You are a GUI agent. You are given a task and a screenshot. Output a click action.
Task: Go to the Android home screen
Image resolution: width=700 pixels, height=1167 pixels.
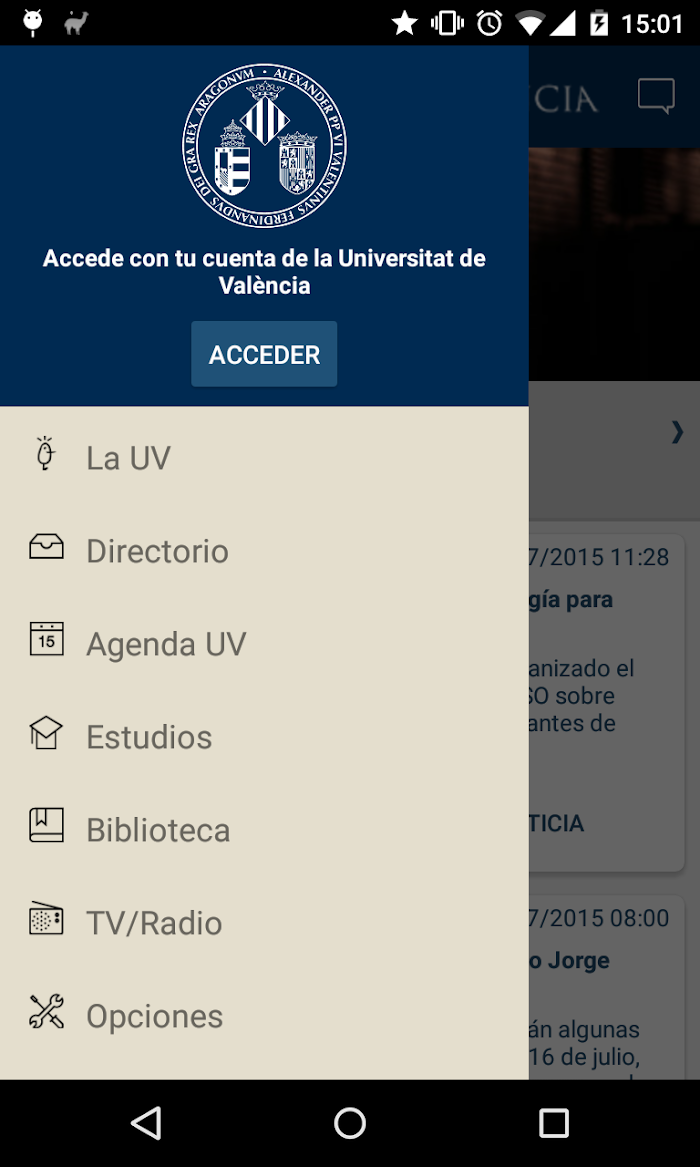pos(350,1122)
